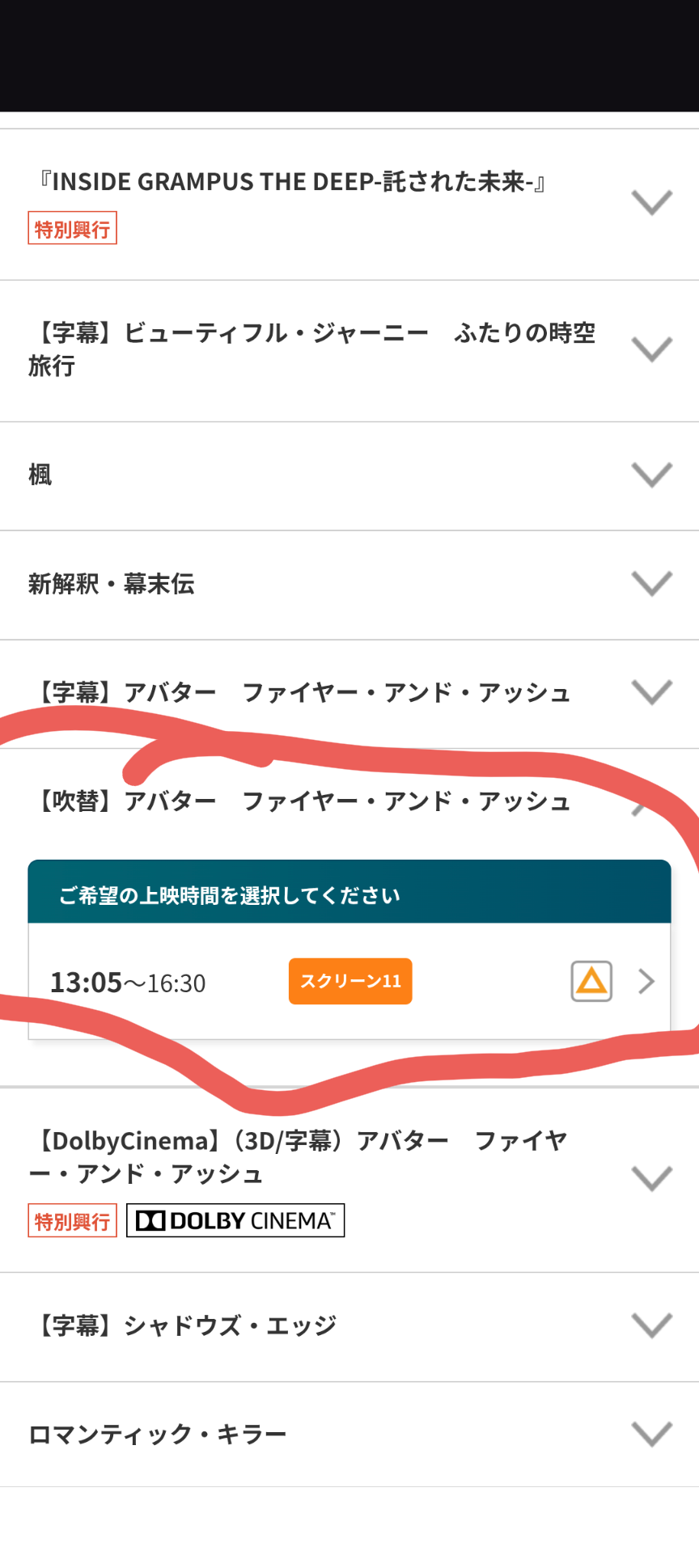699x1568 pixels.
Task: Expand 【字幕】シャドウズ・エッジ showtimes
Action: (651, 1325)
